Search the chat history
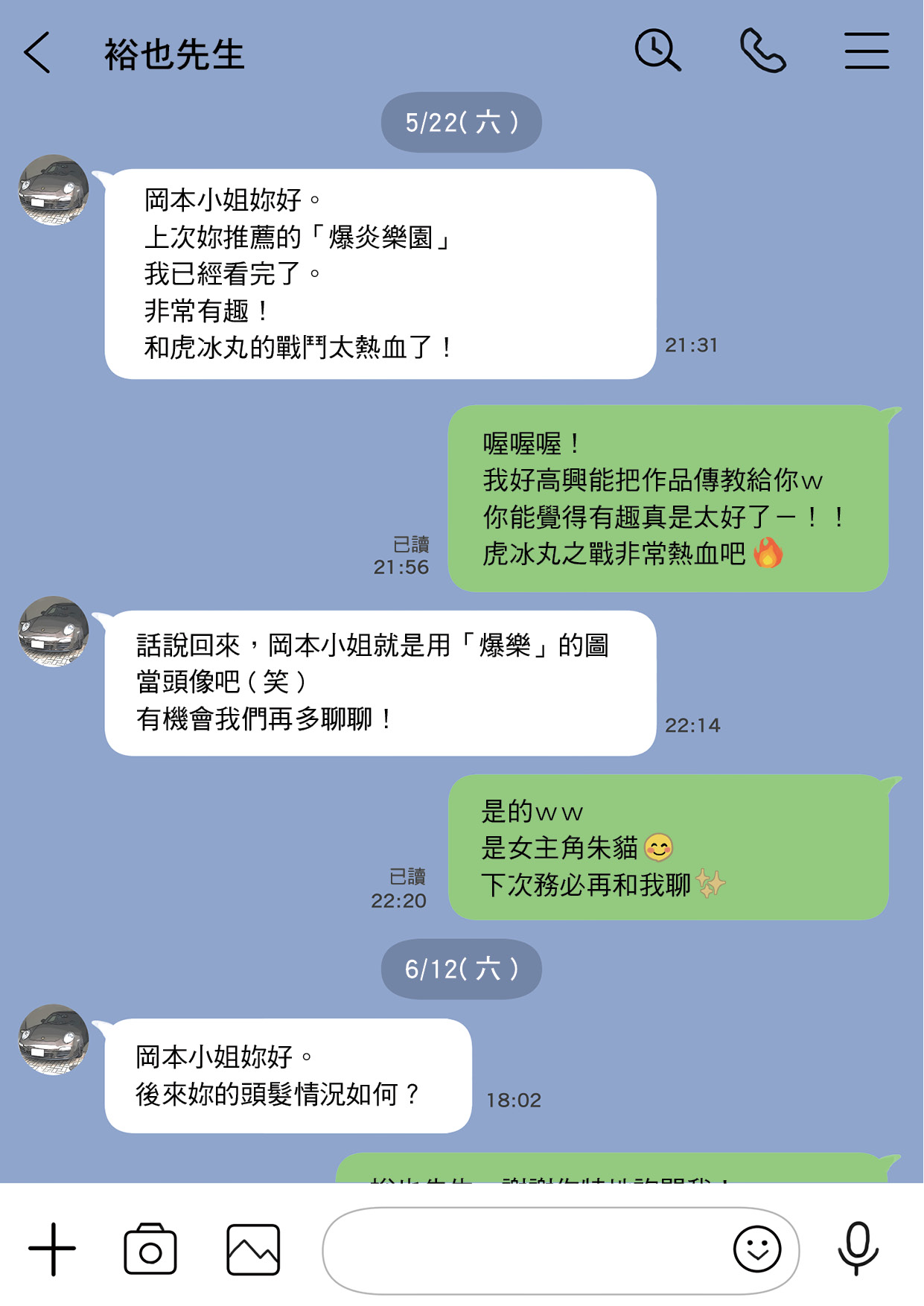The image size is (924, 1306). point(657,51)
